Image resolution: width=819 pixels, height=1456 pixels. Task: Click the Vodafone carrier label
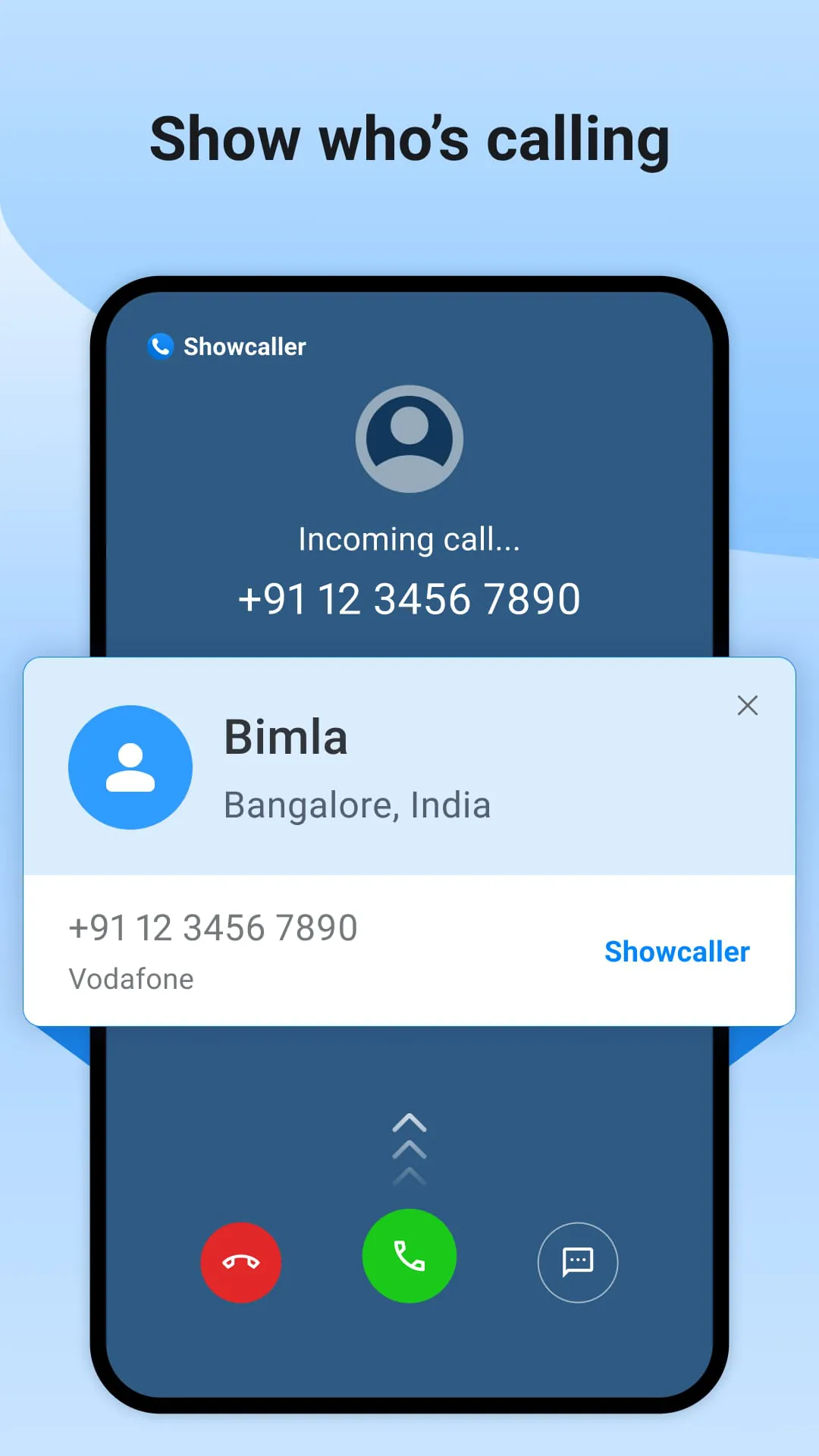coord(130,979)
